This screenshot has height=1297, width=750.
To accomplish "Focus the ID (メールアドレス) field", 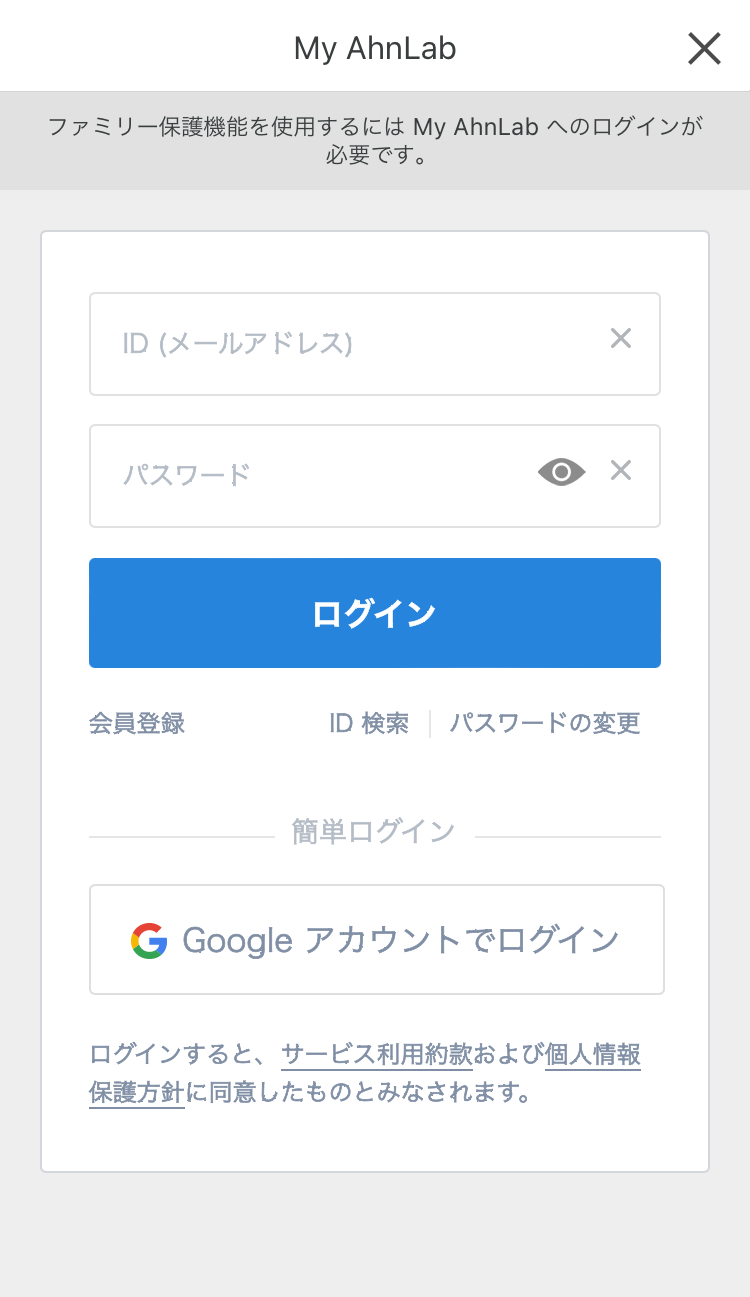I will coord(375,344).
